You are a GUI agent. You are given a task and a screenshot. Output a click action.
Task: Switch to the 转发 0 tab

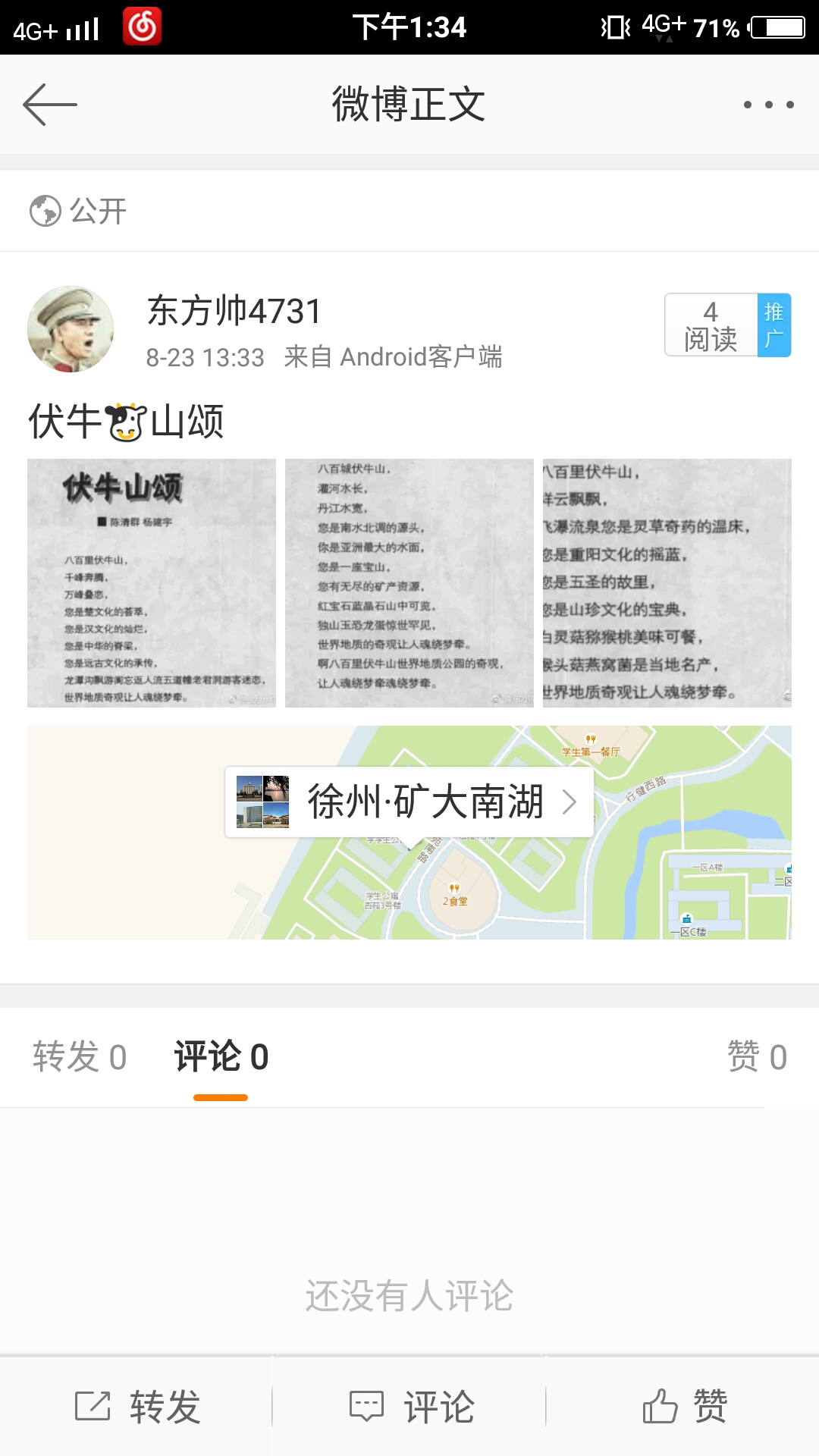pyautogui.click(x=80, y=1057)
